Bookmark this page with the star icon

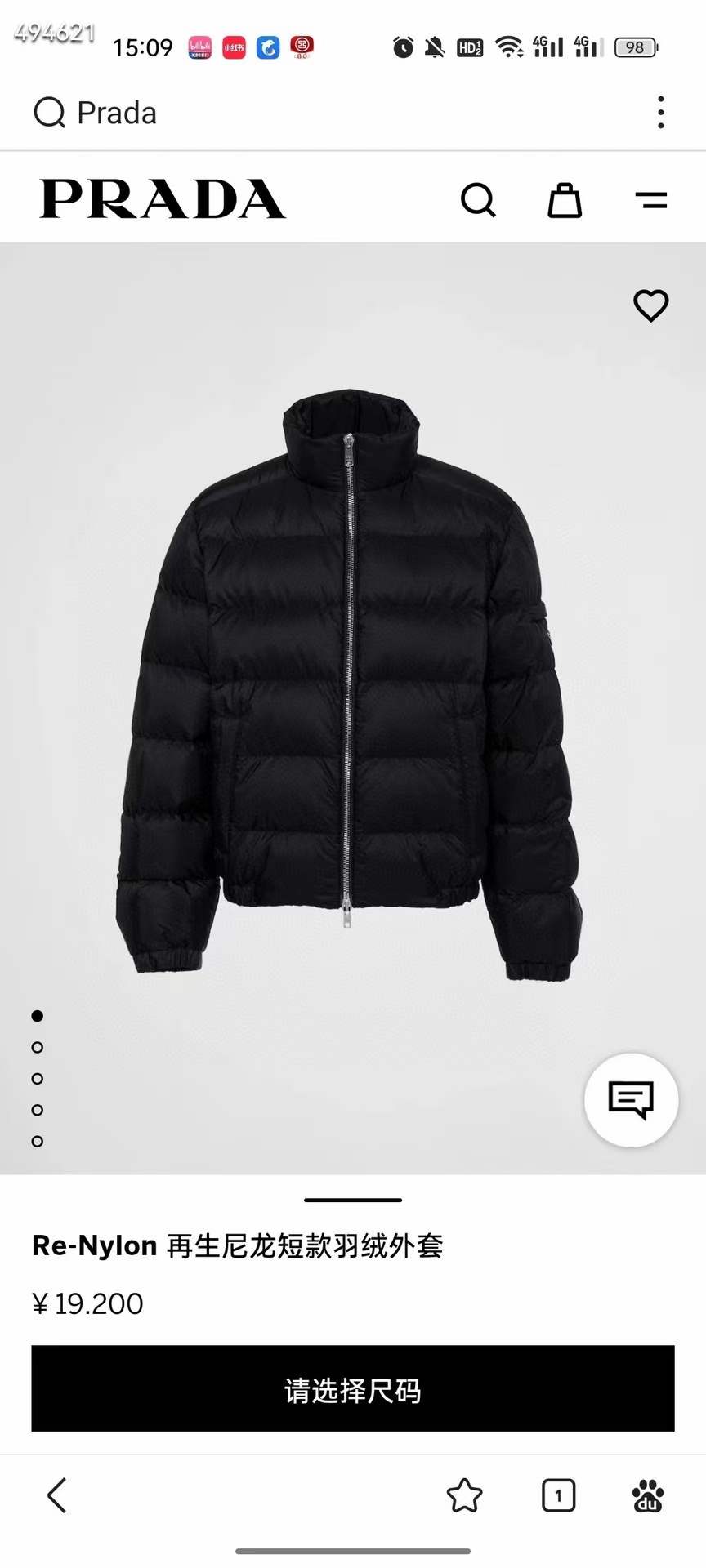point(464,1496)
